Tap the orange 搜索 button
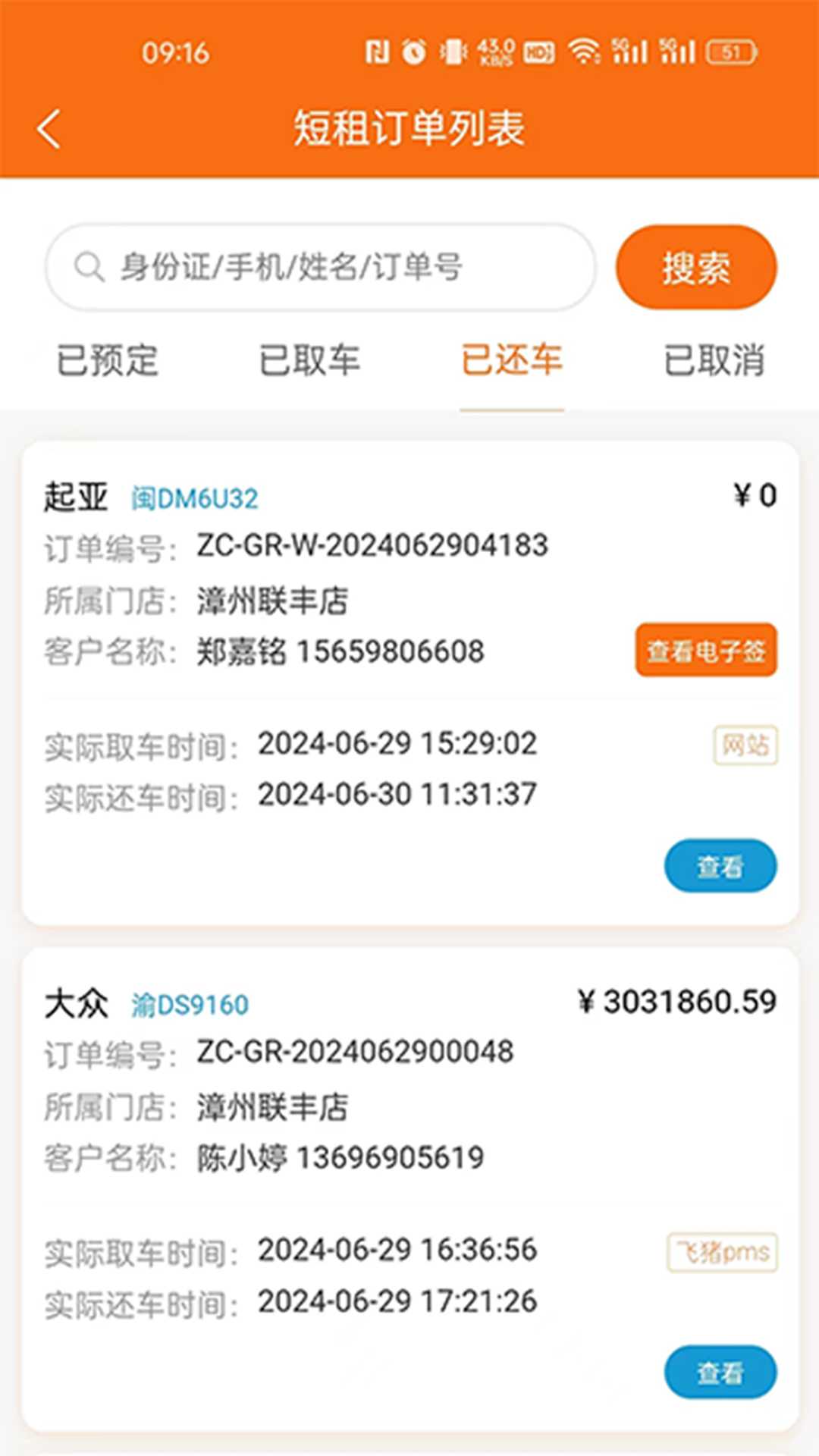The width and height of the screenshot is (819, 1456). (x=695, y=267)
